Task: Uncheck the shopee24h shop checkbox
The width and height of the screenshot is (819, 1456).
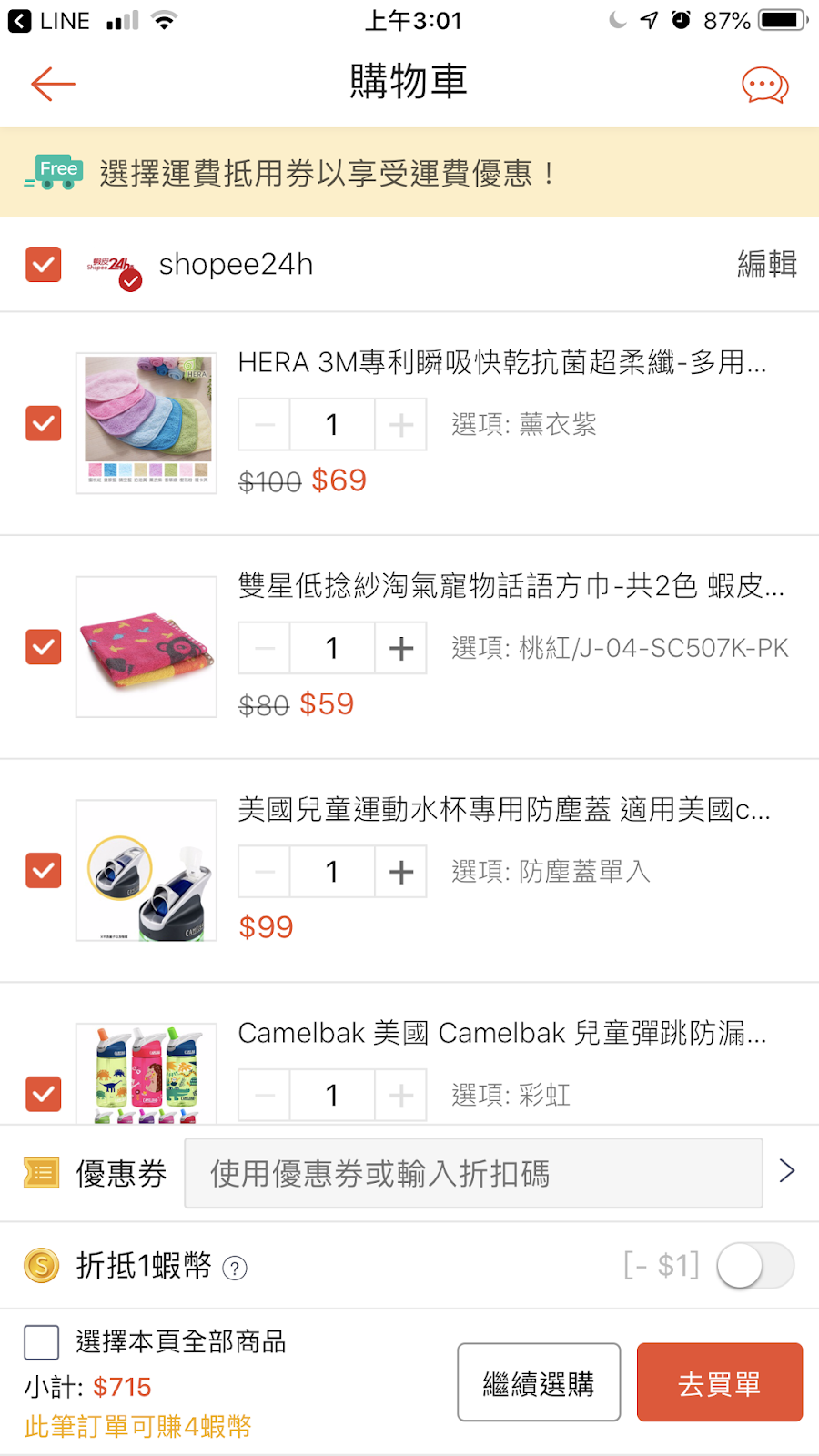Action: point(44,265)
